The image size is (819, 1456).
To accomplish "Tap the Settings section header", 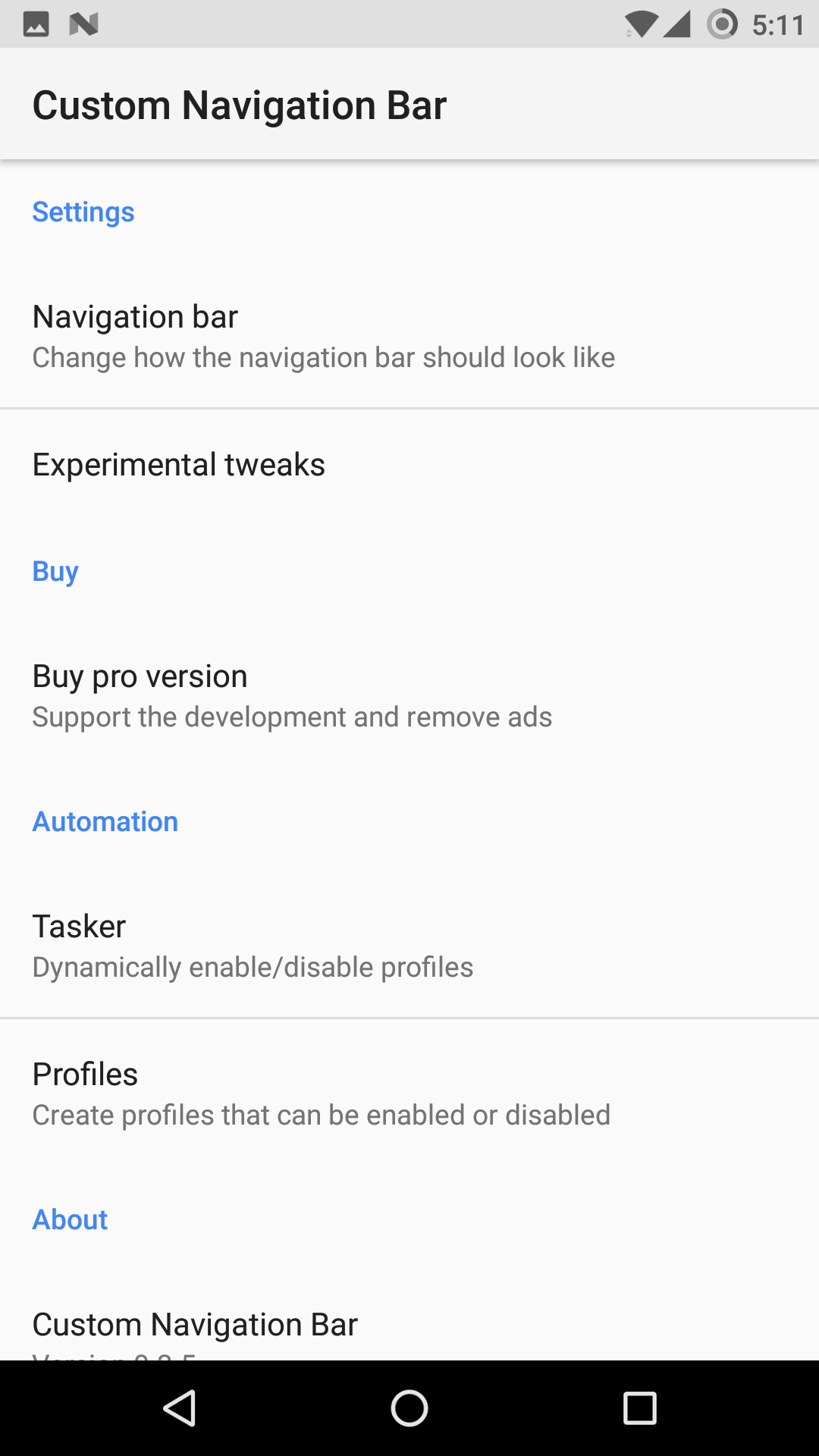I will point(83,212).
